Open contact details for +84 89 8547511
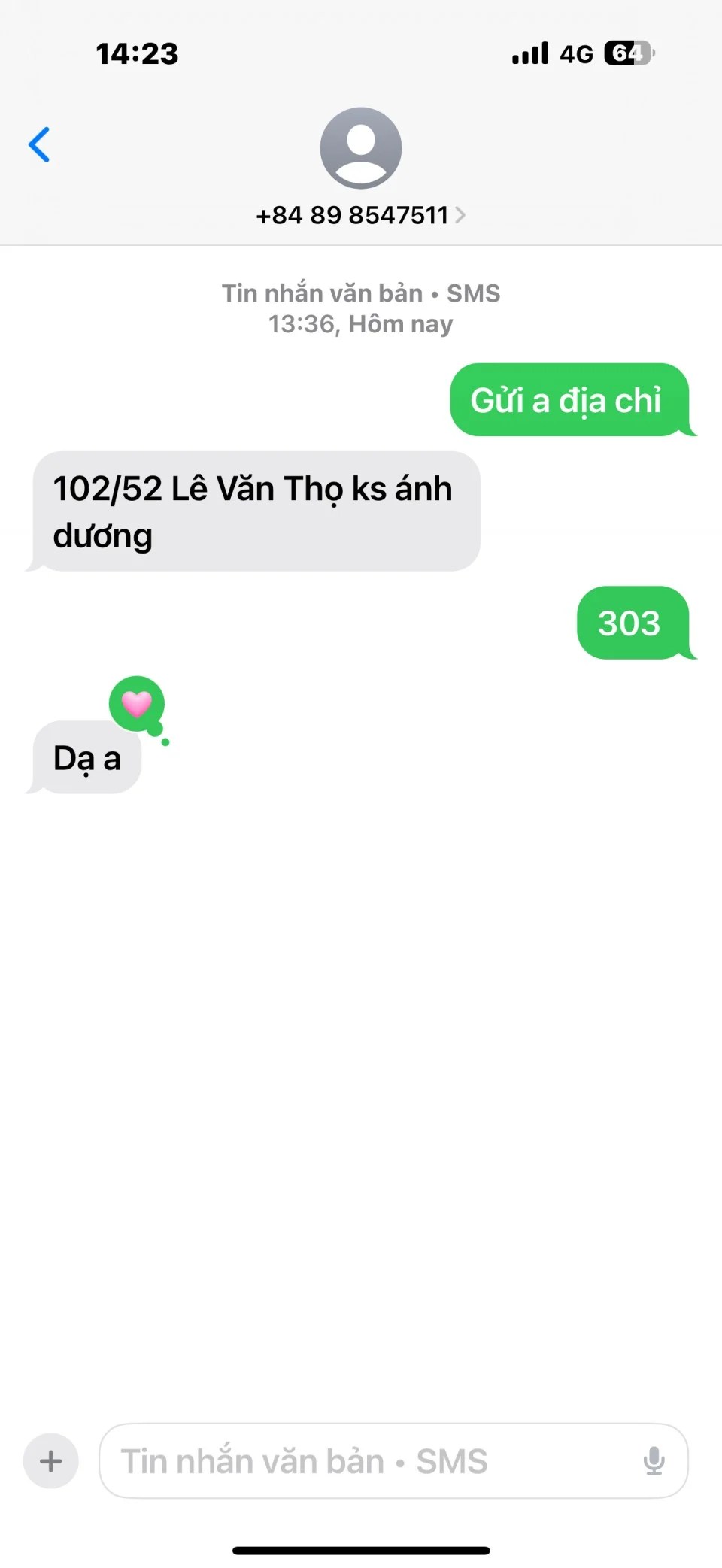The height and width of the screenshot is (1568, 722). pyautogui.click(x=360, y=215)
